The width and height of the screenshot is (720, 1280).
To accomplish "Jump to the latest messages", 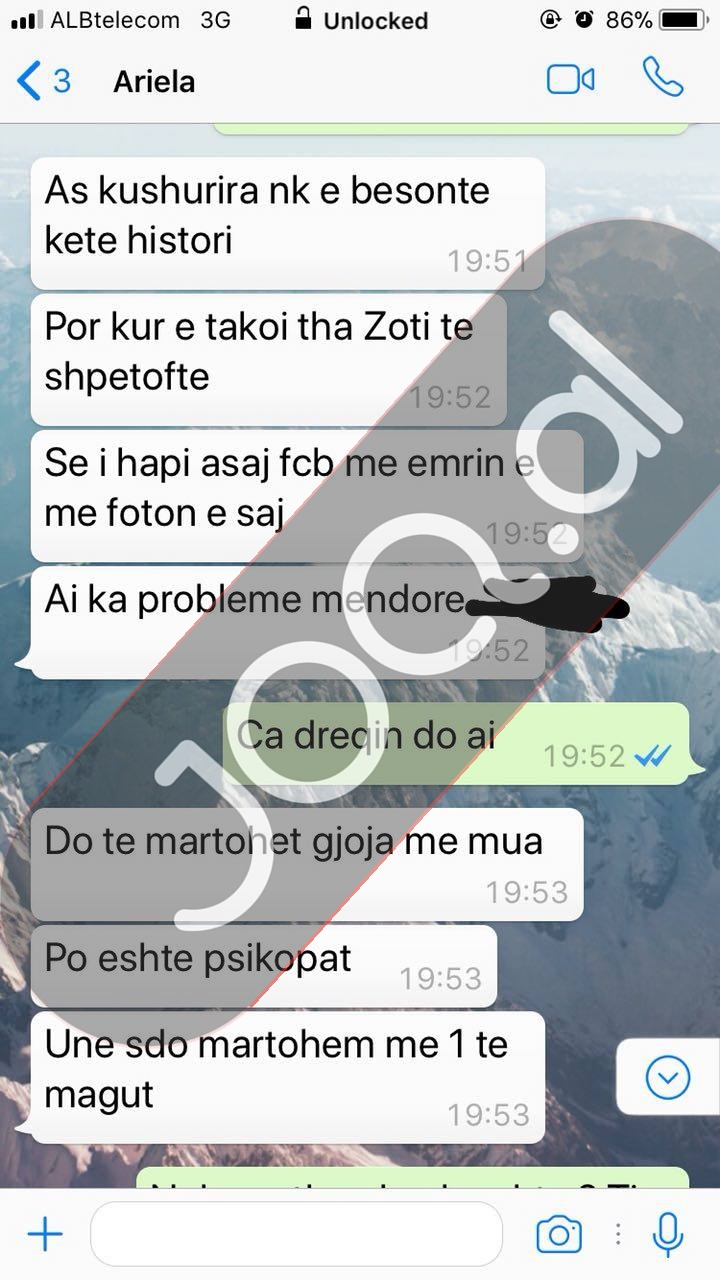I will point(667,1077).
